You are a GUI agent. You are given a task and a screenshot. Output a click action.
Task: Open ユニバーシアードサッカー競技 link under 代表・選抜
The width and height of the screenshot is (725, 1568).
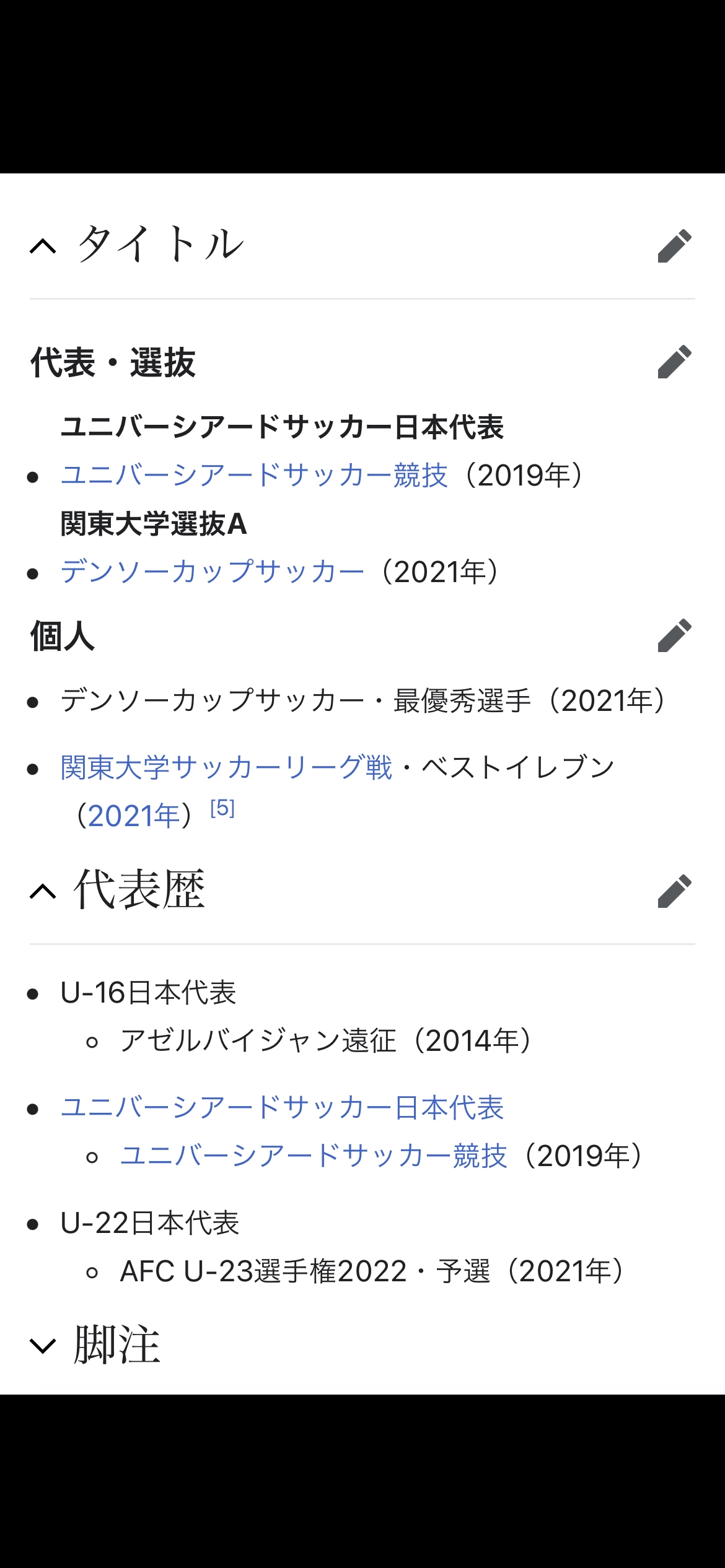(254, 476)
